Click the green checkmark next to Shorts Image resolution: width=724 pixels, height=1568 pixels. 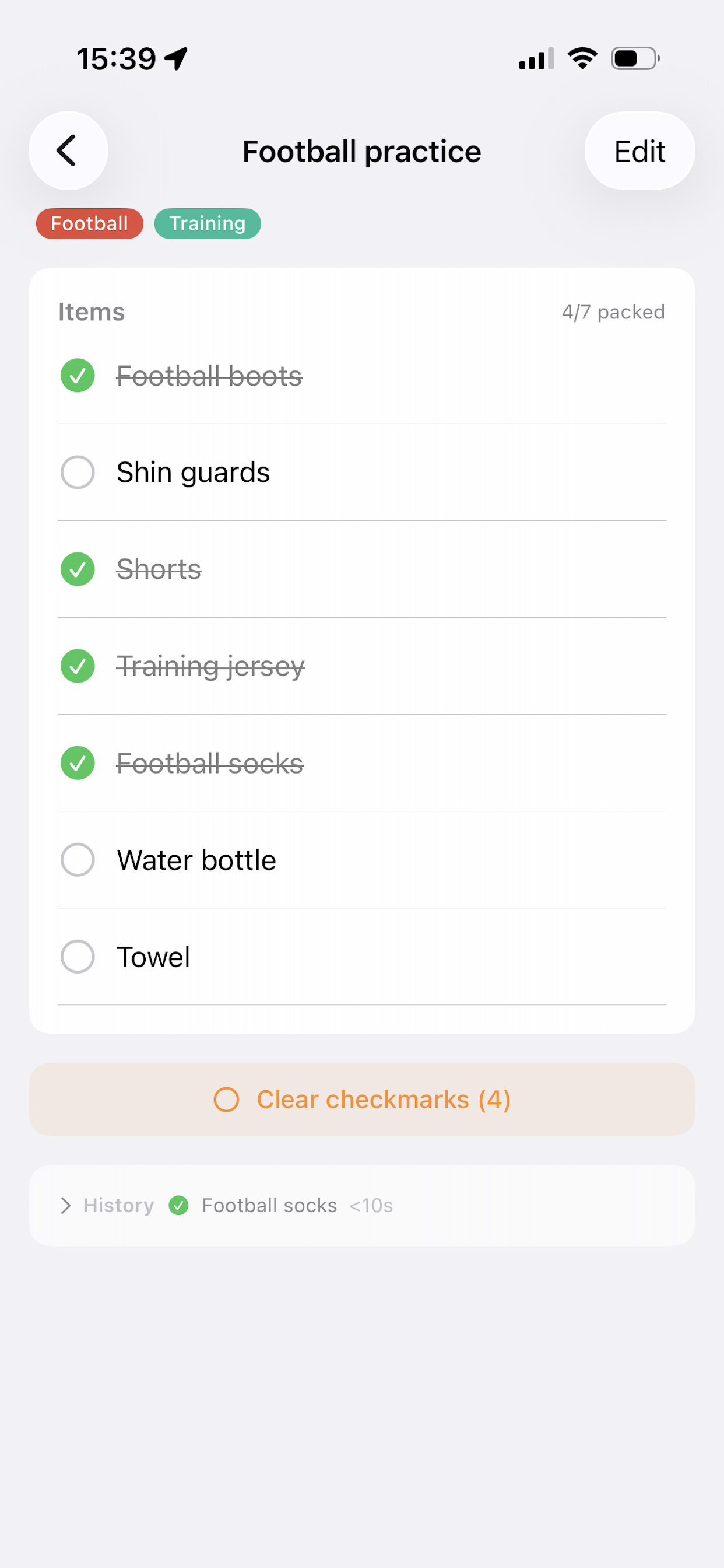pyautogui.click(x=78, y=569)
